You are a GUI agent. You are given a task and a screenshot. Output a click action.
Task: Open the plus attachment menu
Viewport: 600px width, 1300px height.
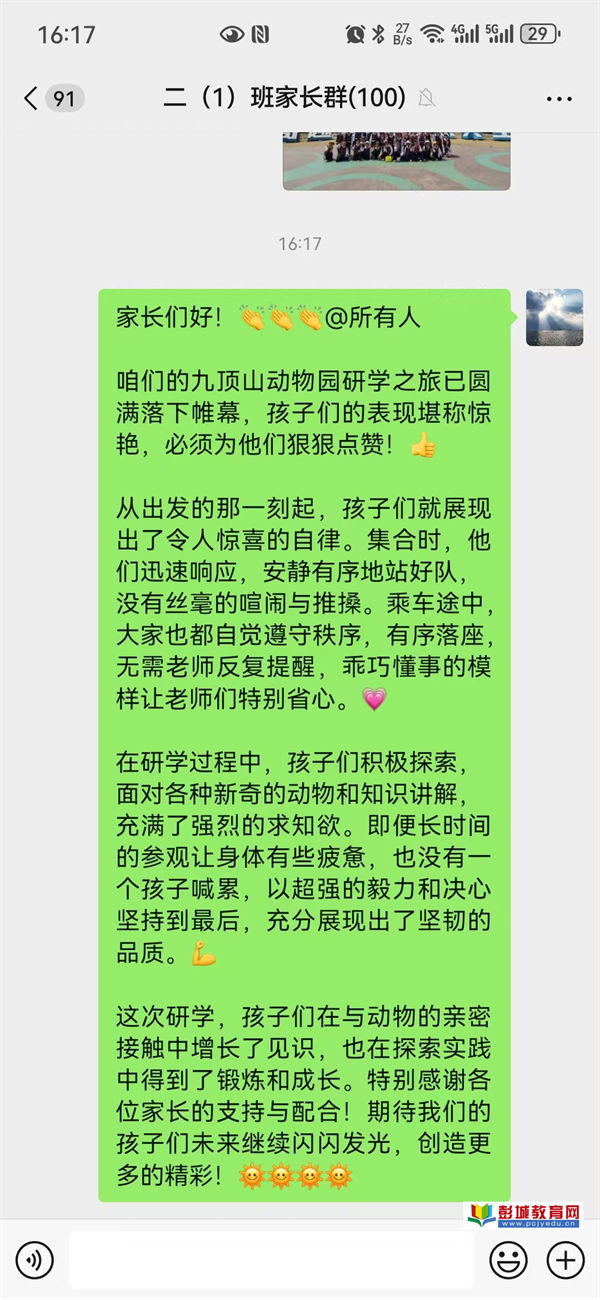coord(566,1259)
